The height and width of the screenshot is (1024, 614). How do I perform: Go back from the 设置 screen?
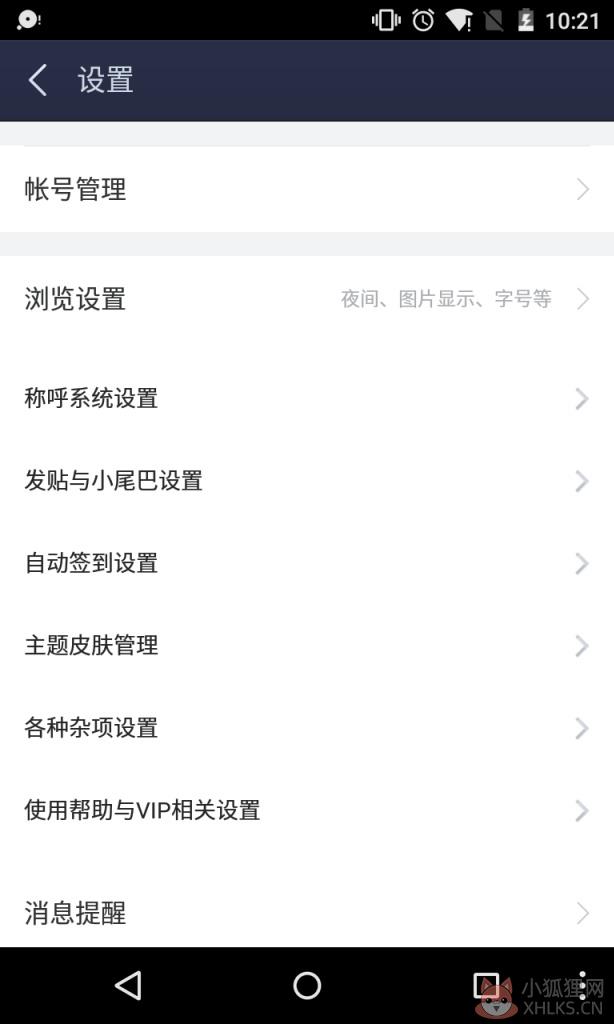[38, 80]
